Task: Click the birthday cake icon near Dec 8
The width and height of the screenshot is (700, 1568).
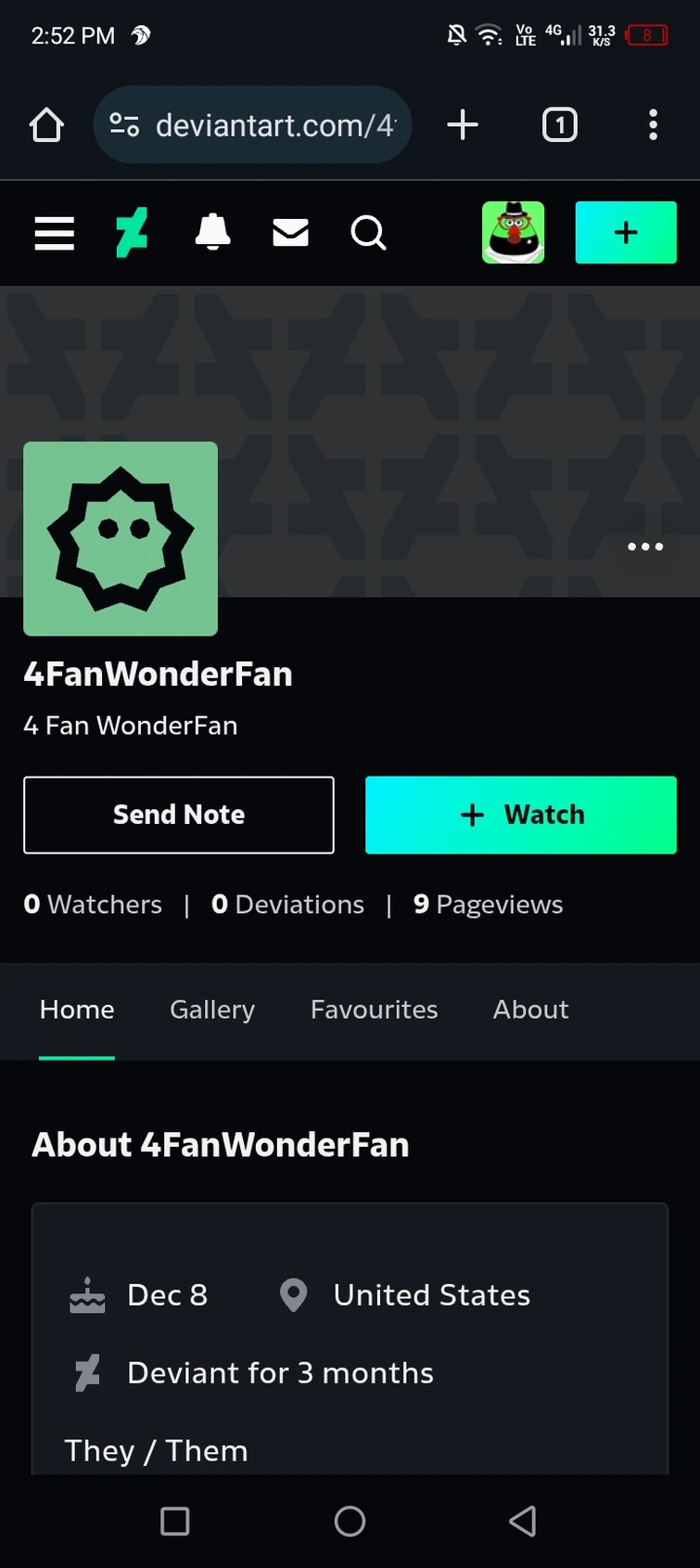Action: tap(86, 1295)
